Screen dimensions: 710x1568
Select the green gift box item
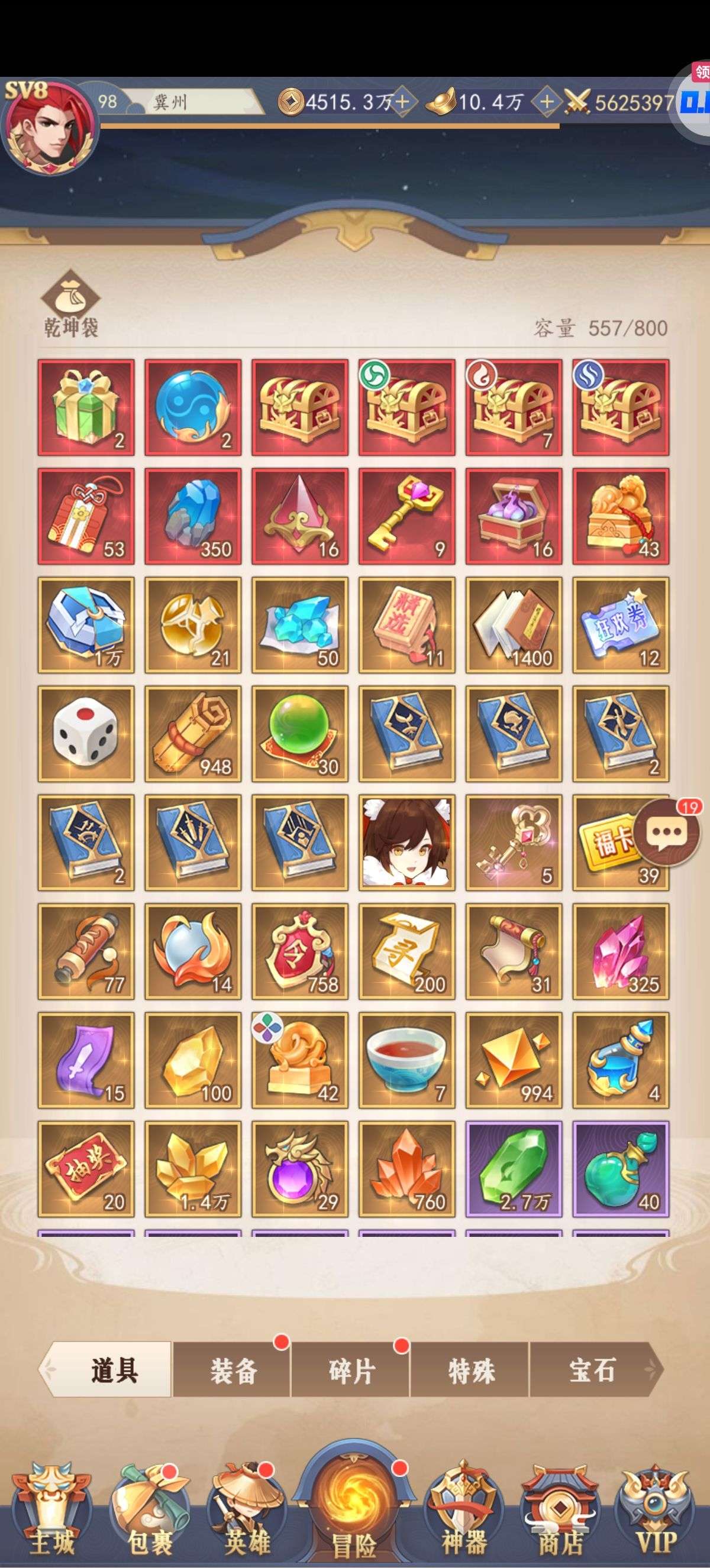(x=86, y=407)
